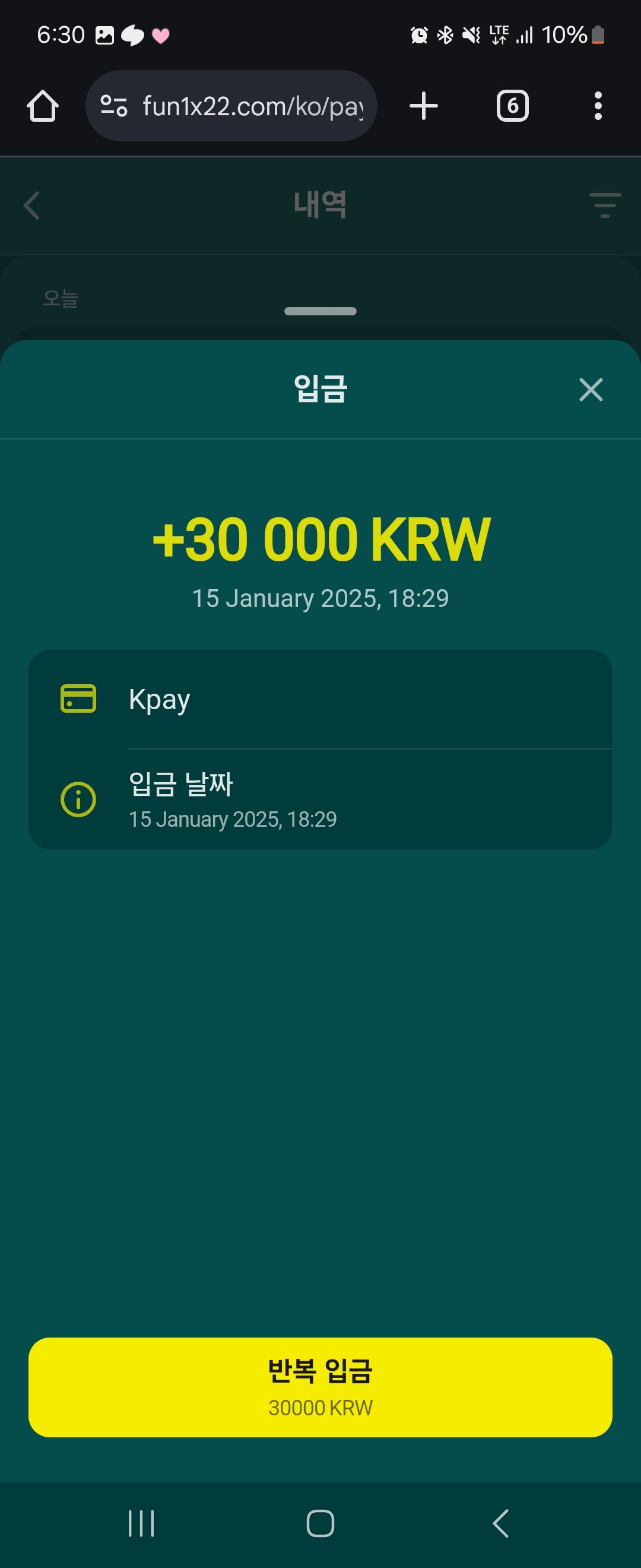Open recent apps from navigation bar
The height and width of the screenshot is (1568, 641).
141,1523
